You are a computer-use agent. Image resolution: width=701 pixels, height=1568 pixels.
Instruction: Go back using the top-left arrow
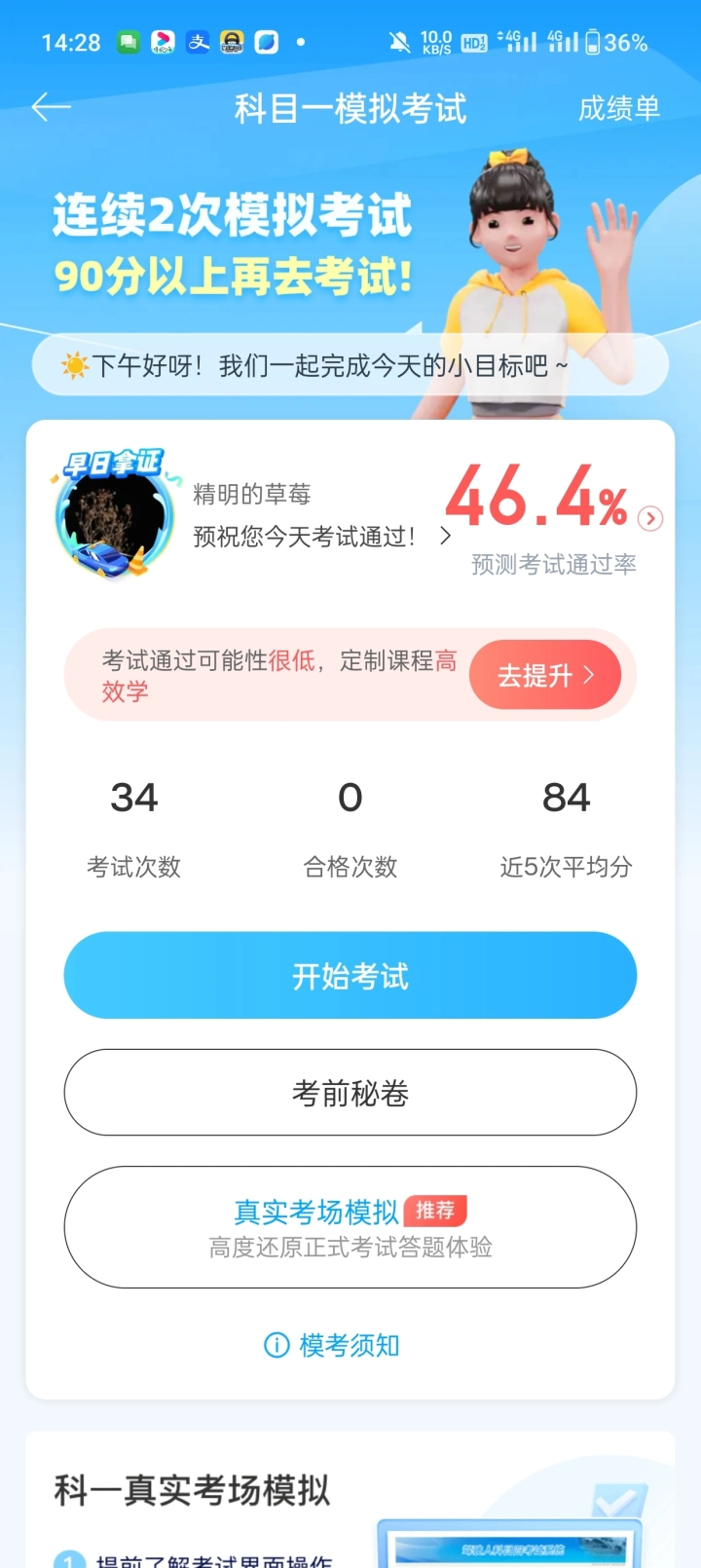pyautogui.click(x=52, y=107)
